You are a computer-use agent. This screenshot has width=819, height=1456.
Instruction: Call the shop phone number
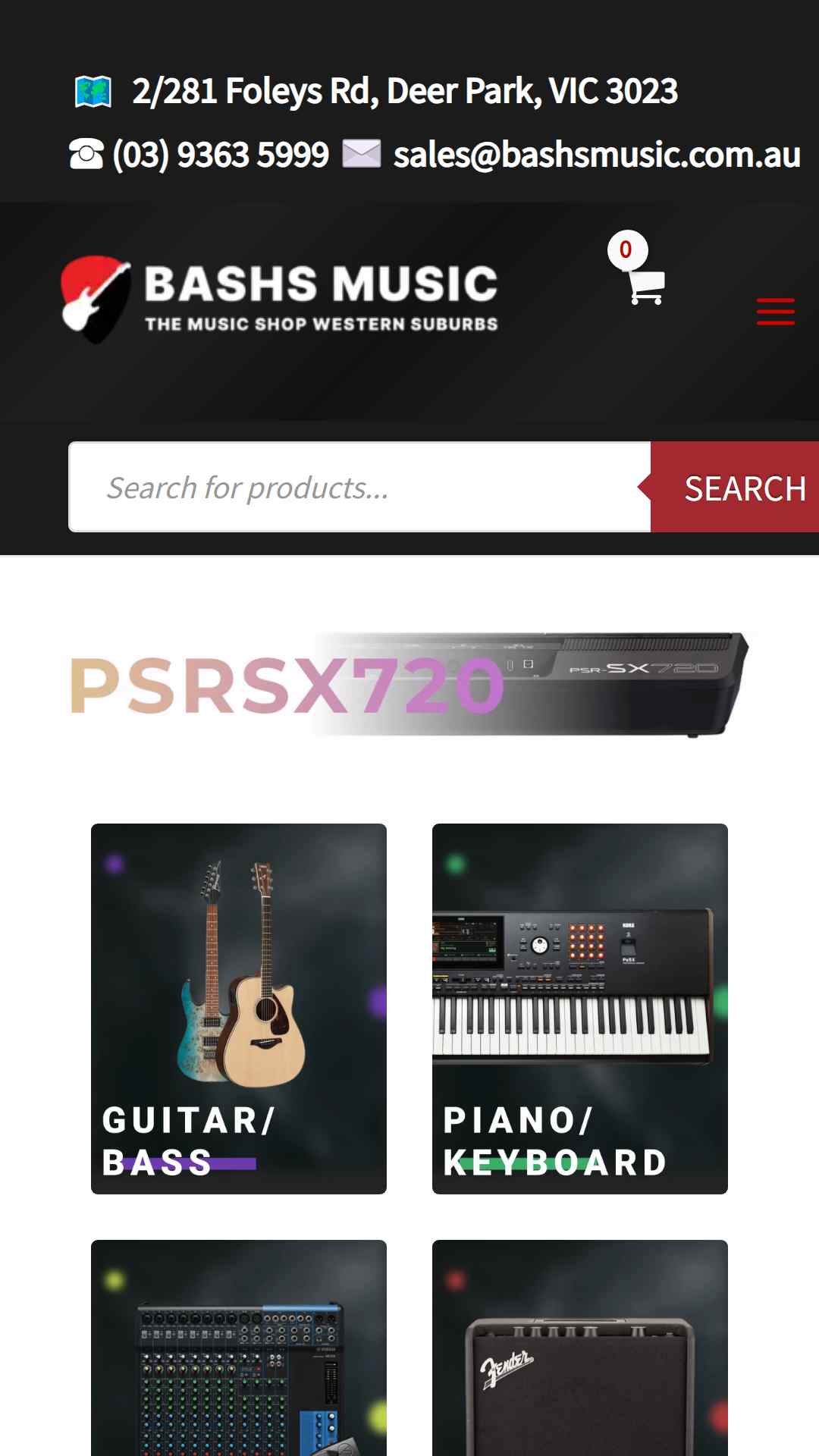click(220, 155)
